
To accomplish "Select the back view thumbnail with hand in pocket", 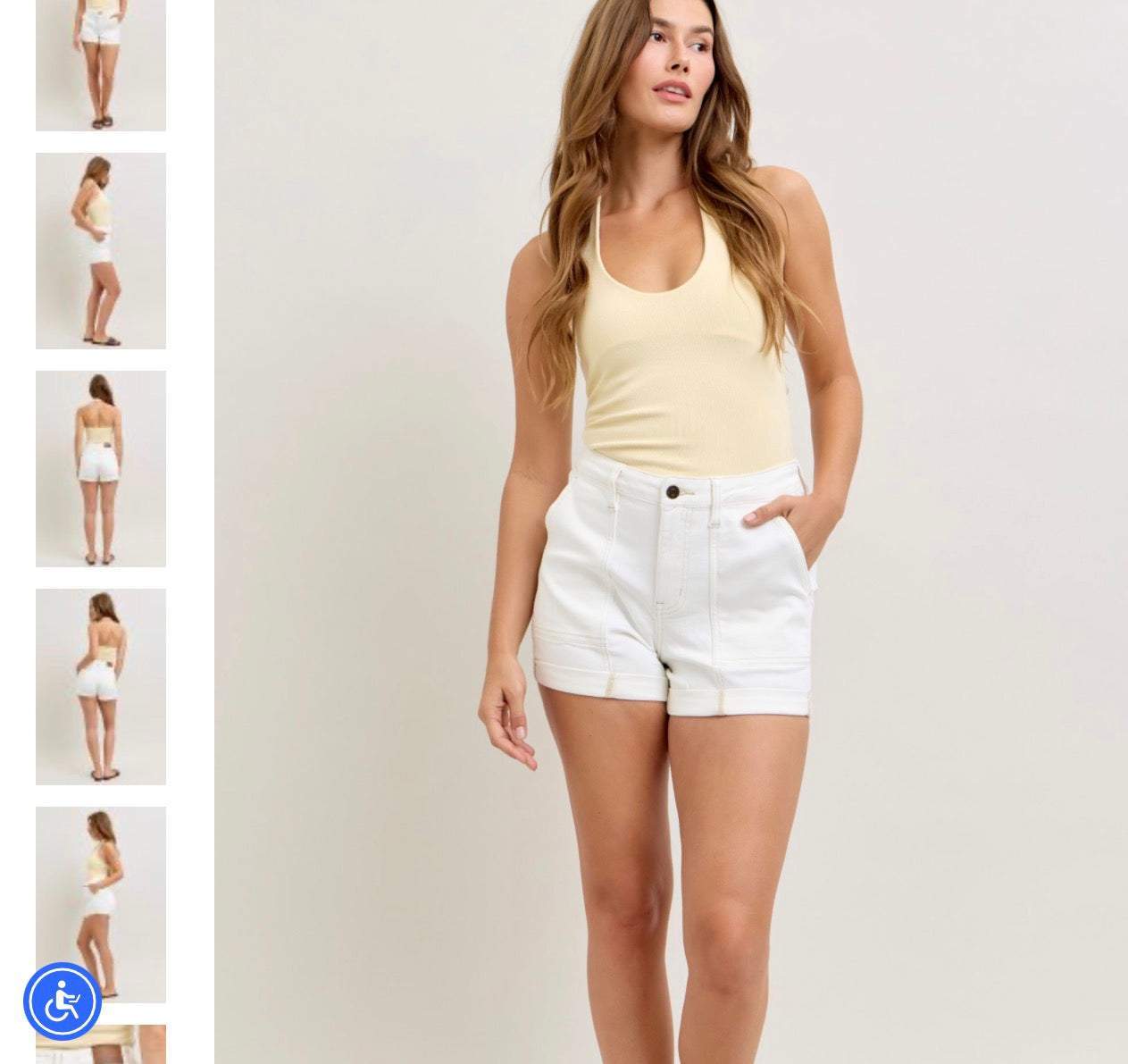I will 101,686.
